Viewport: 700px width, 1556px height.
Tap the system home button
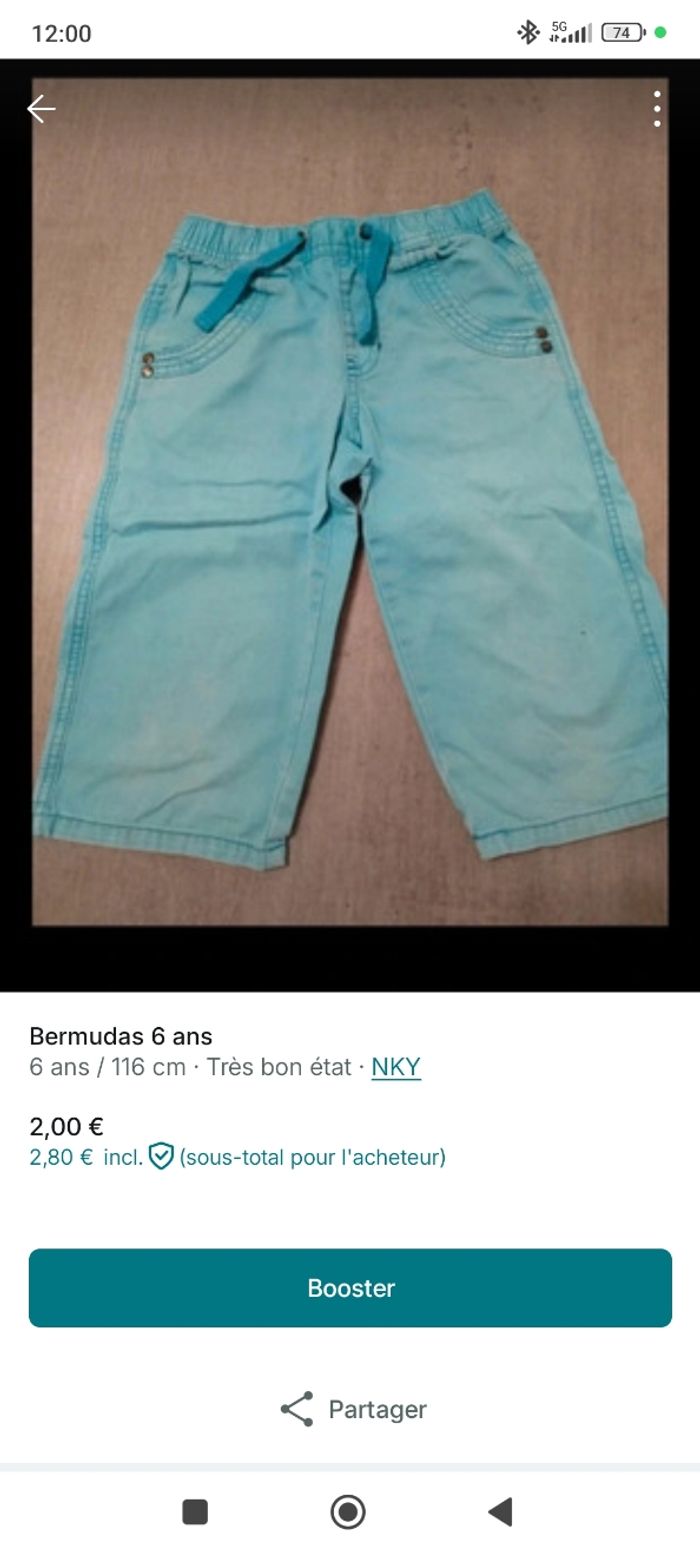pyautogui.click(x=348, y=1512)
